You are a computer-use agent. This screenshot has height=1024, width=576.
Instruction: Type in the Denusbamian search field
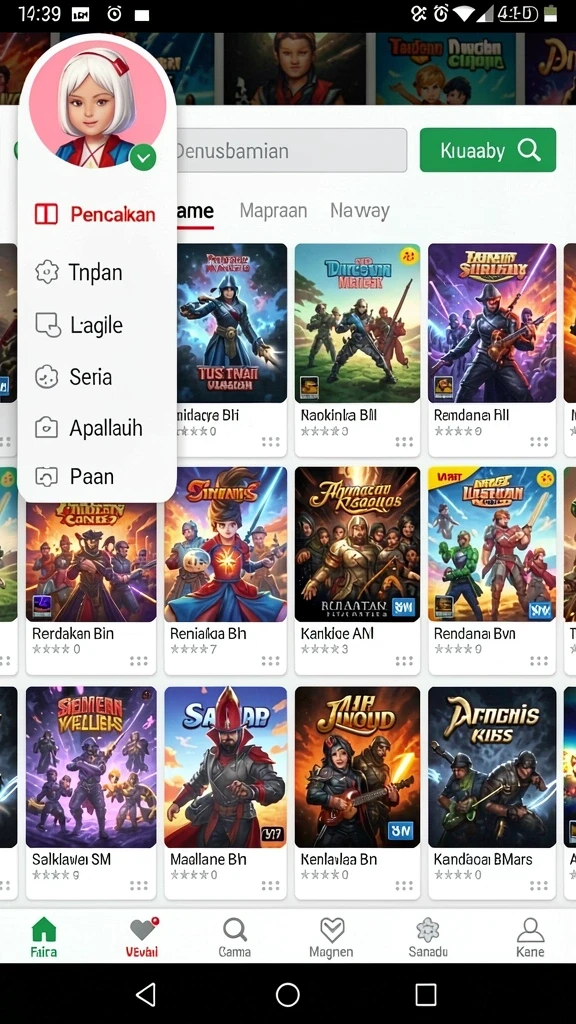pos(291,151)
